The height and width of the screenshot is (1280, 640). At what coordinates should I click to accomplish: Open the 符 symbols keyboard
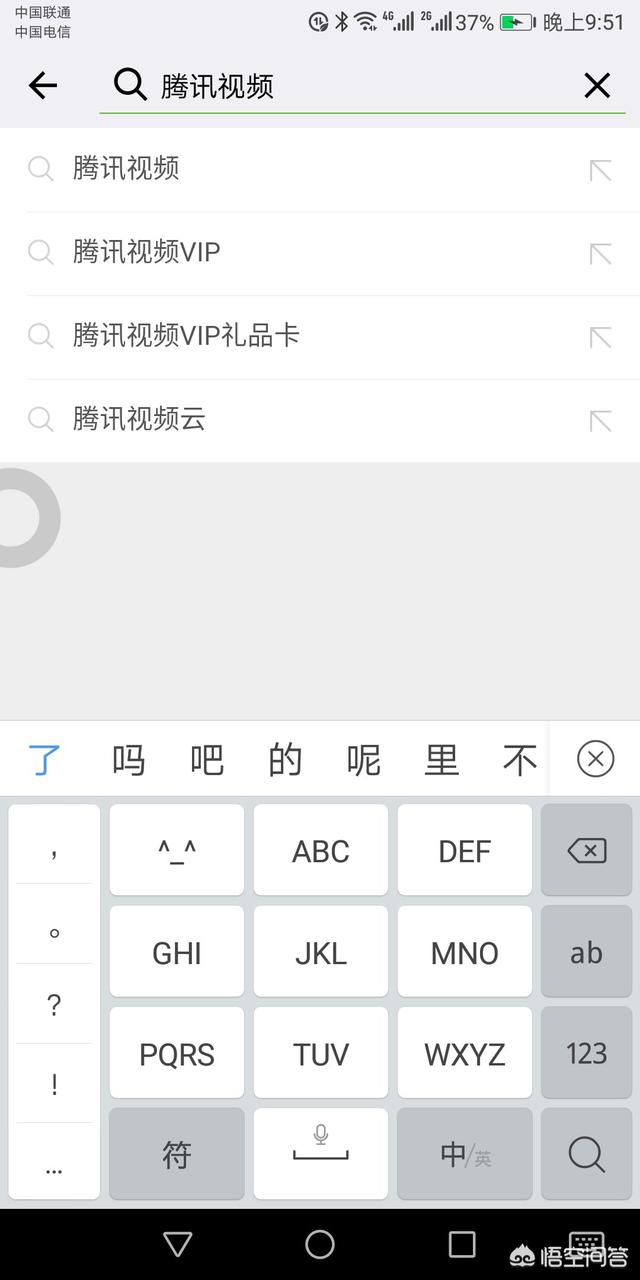click(x=177, y=1154)
